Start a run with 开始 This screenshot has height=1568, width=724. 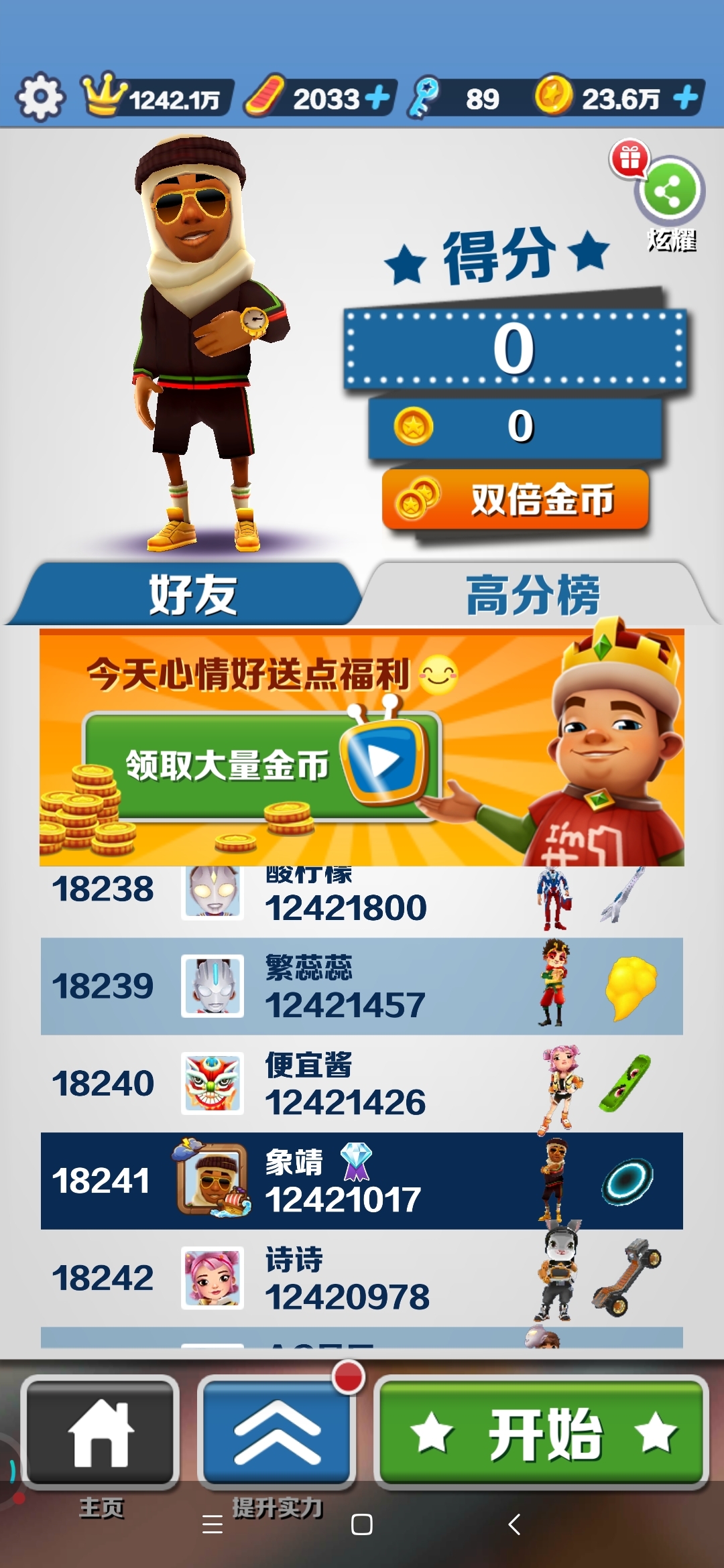(x=542, y=1433)
